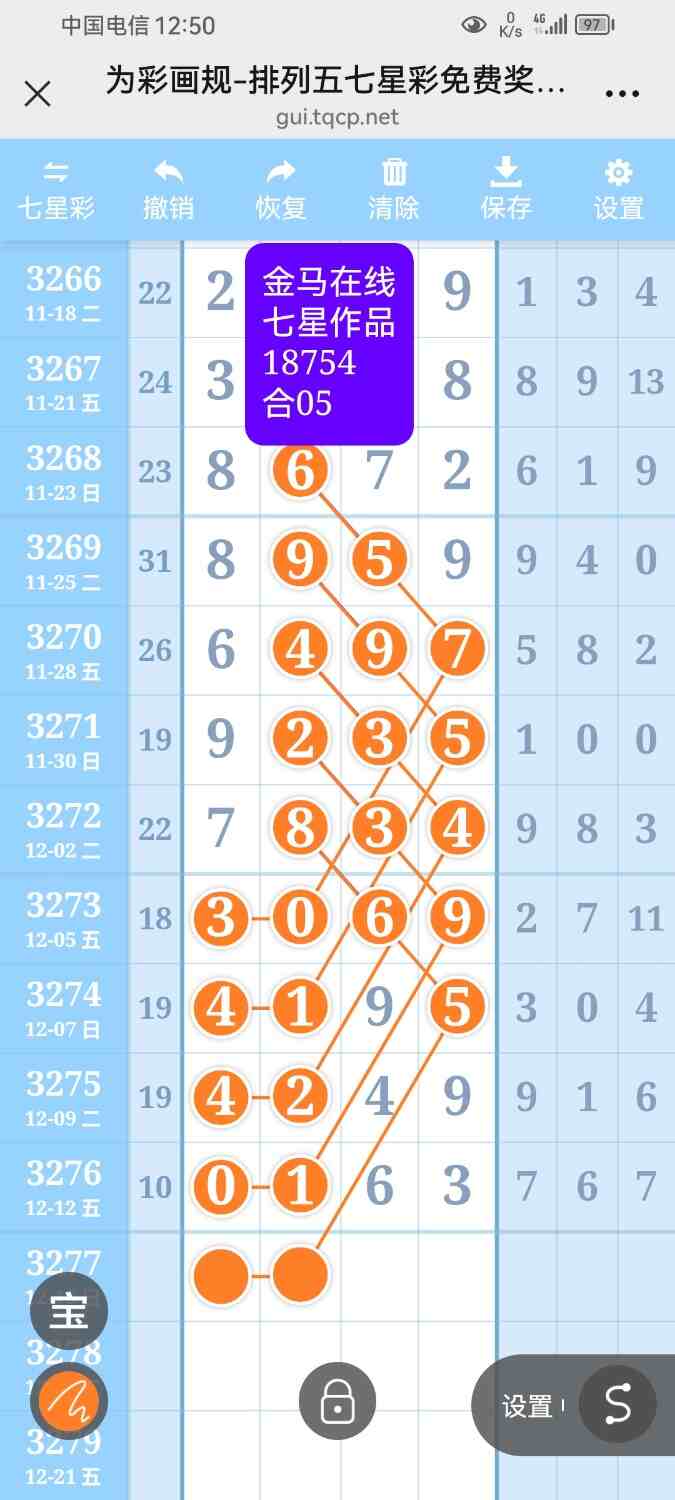The height and width of the screenshot is (1500, 675).
Task: Close the web page with the X
Action: click(x=37, y=95)
